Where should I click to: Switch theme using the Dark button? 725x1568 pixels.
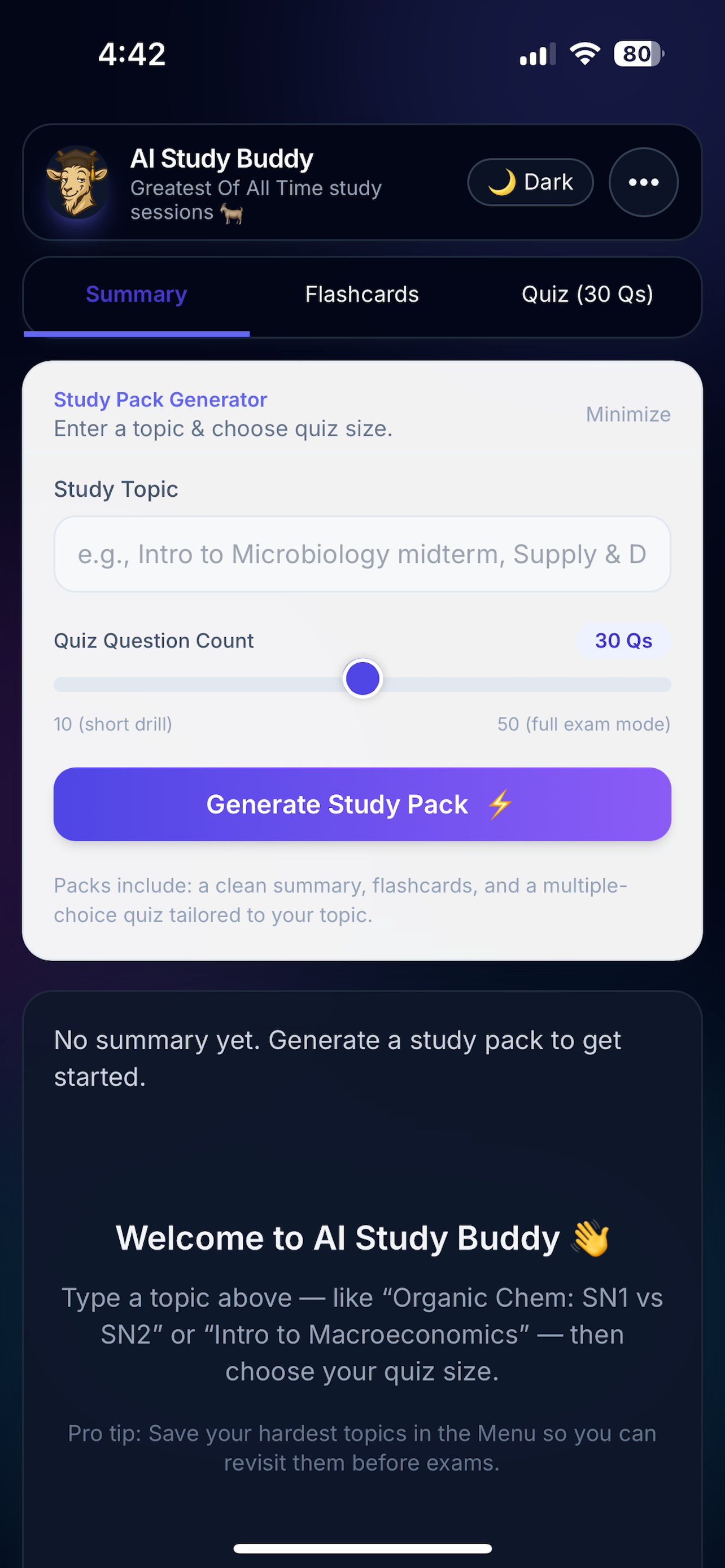click(530, 181)
